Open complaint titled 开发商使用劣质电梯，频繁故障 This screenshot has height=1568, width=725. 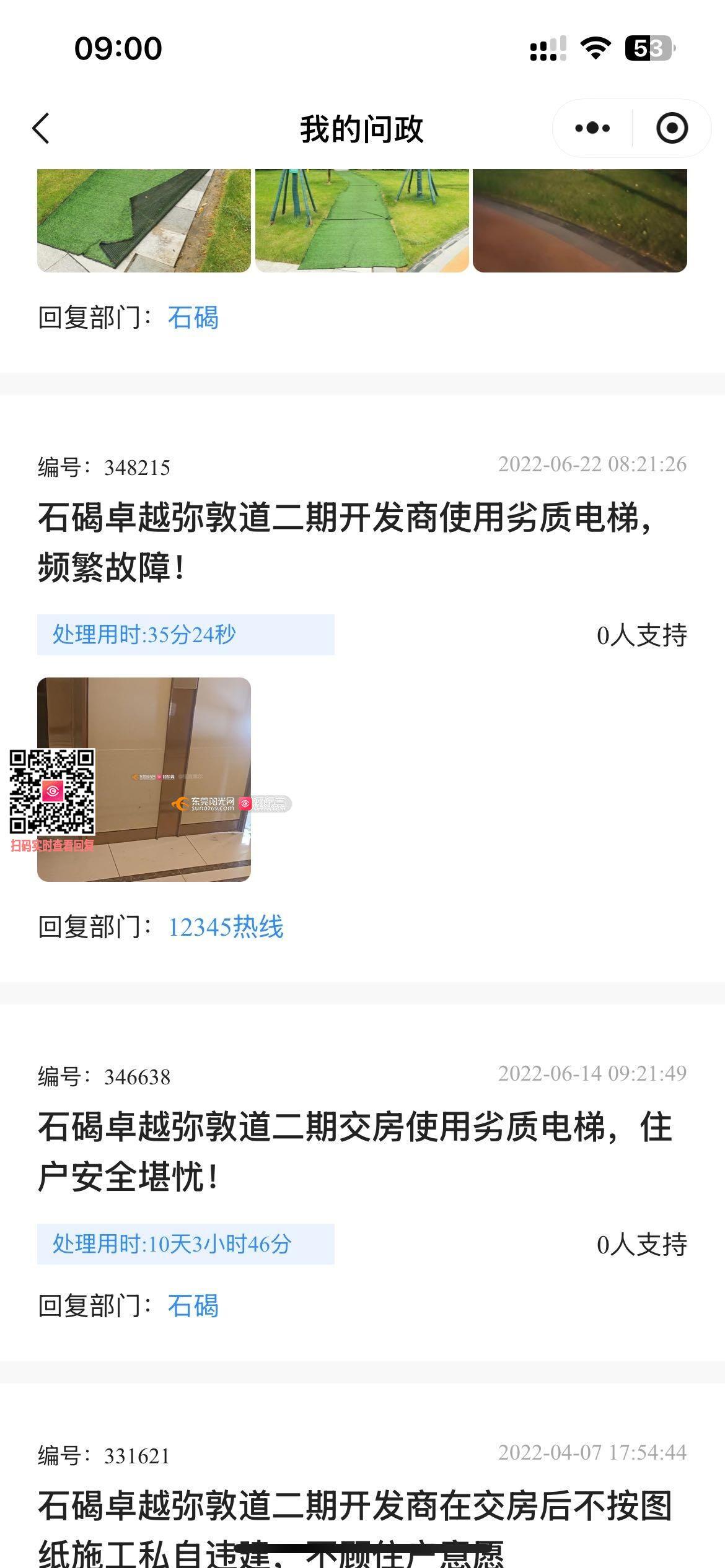[344, 542]
